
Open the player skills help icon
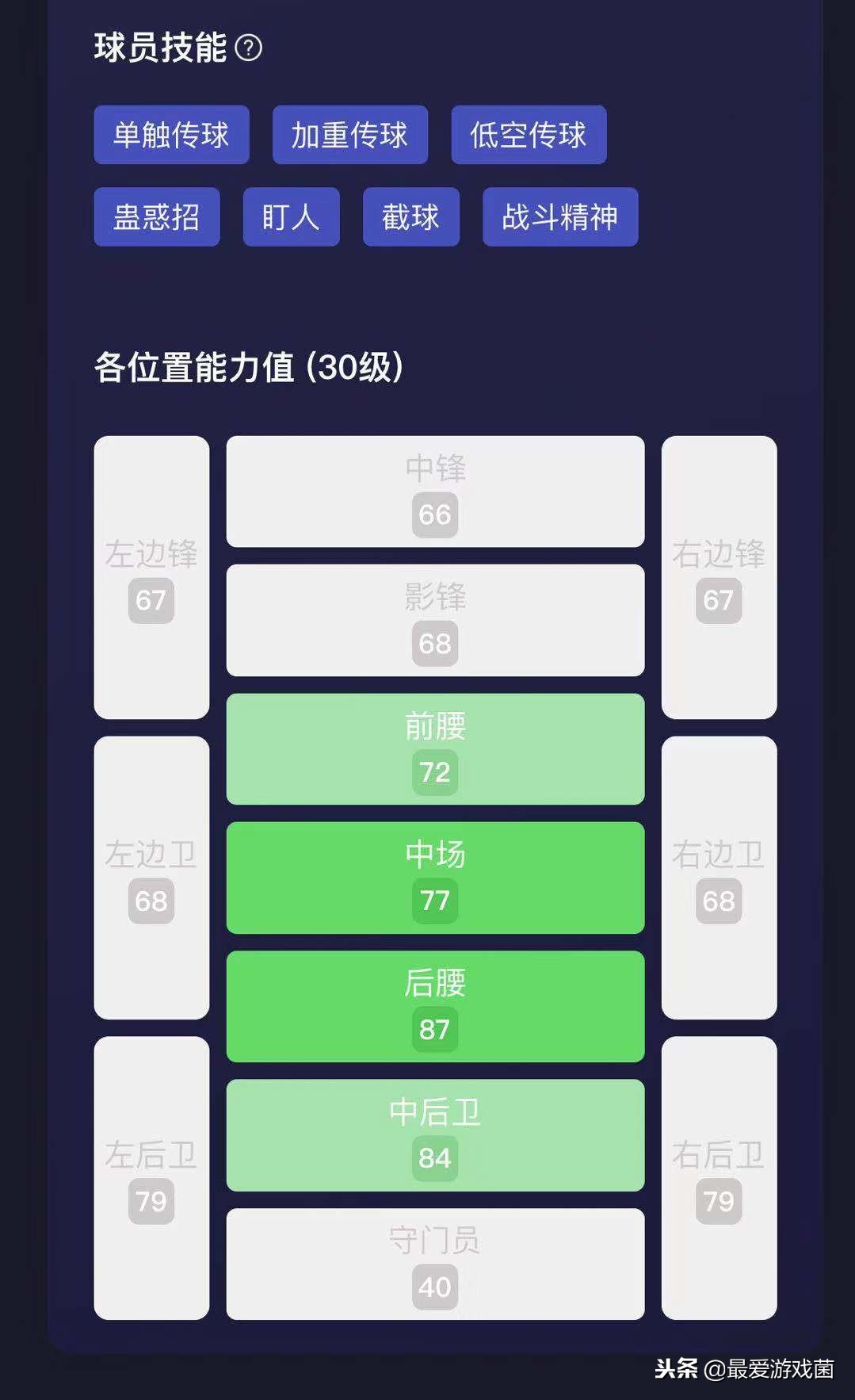(249, 48)
